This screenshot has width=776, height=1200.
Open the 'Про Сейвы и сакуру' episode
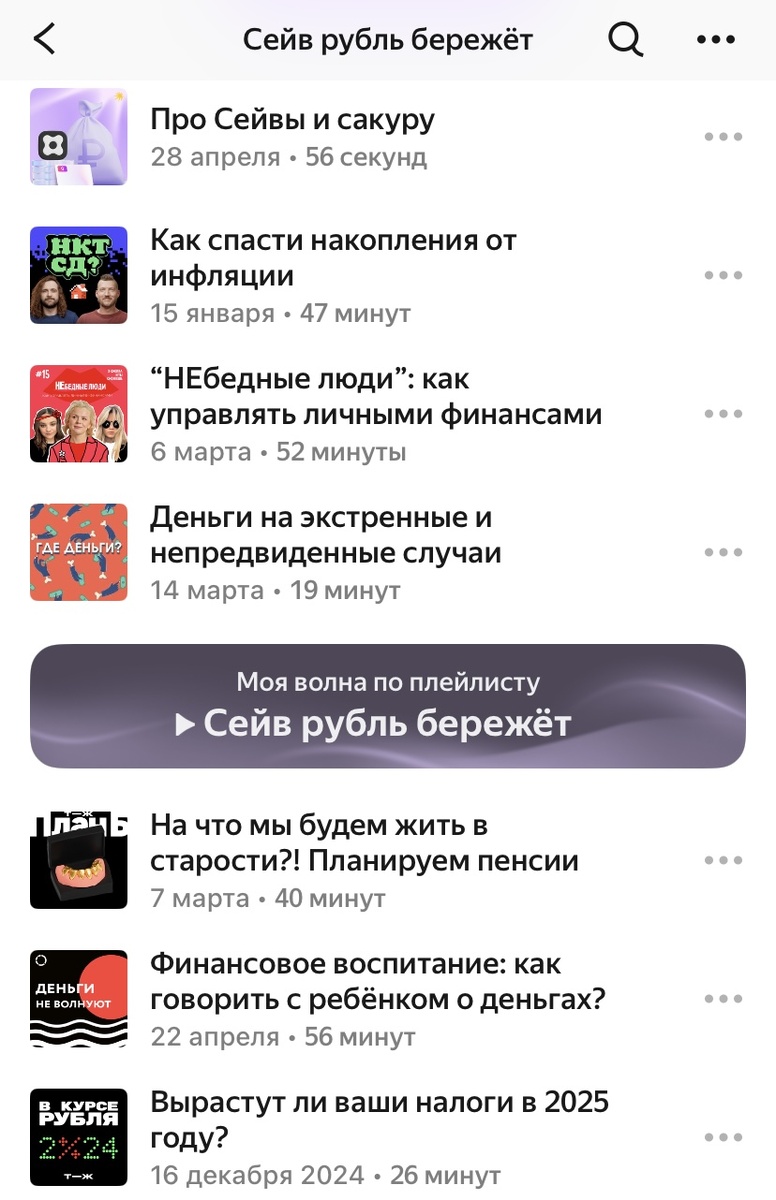[292, 118]
